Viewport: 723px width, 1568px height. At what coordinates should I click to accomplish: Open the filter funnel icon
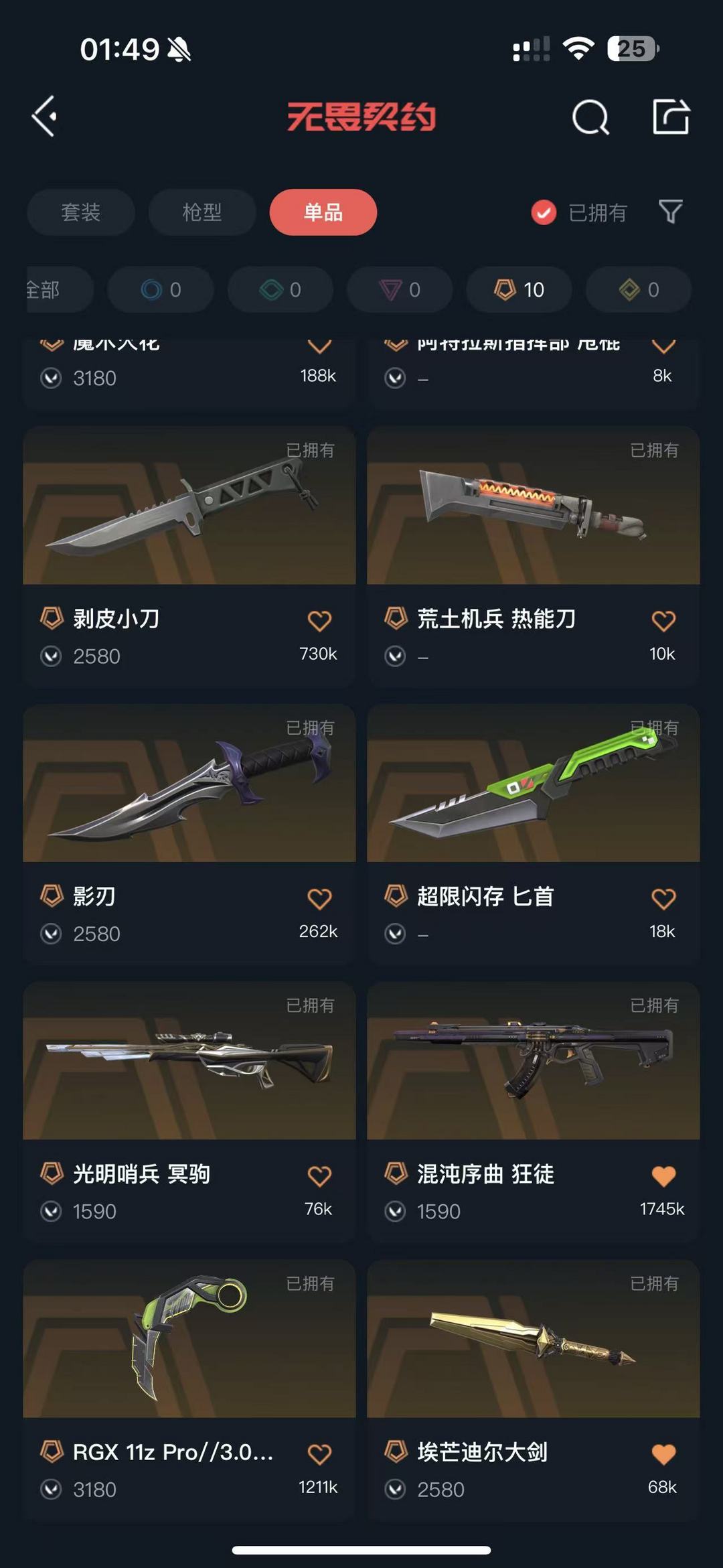pos(670,213)
